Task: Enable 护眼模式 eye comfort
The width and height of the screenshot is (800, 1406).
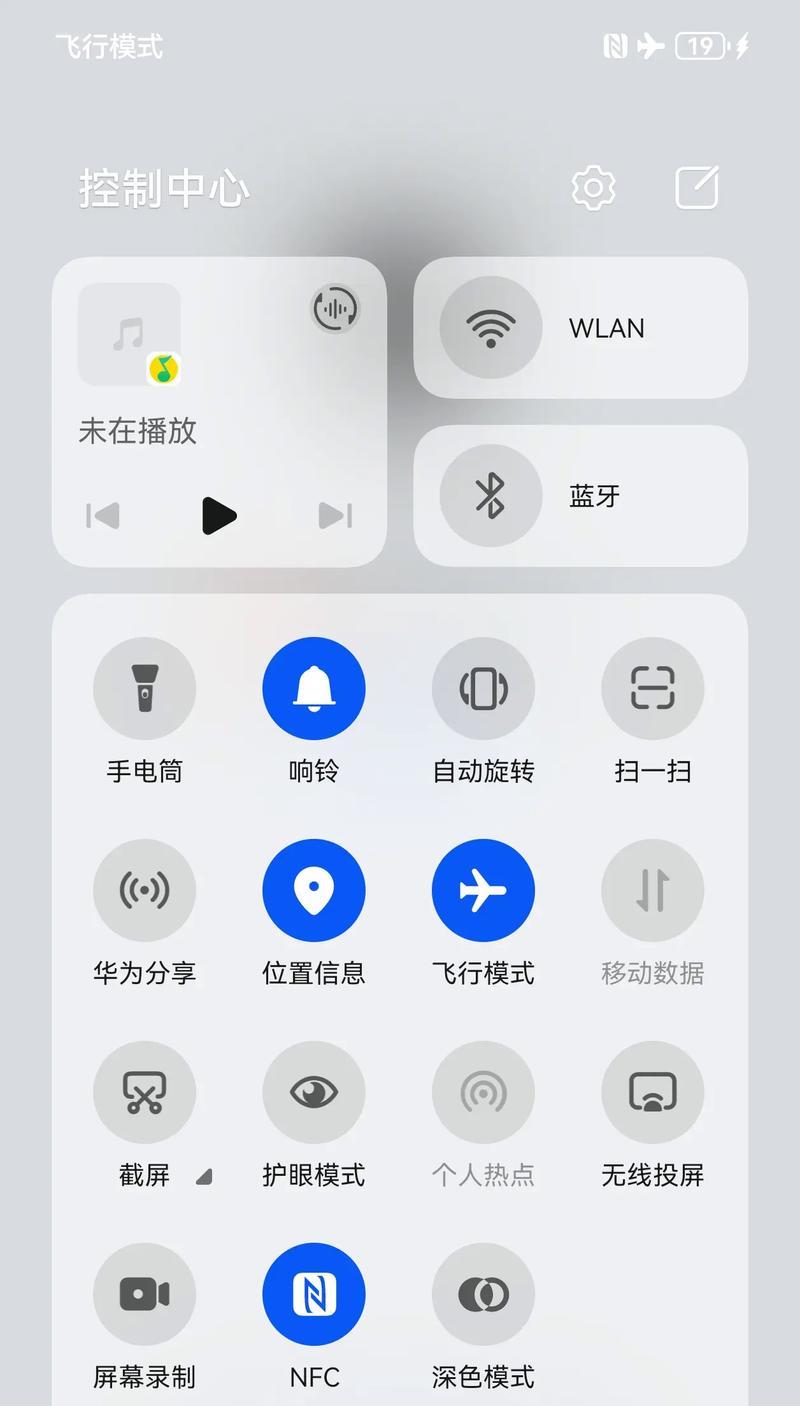Action: pos(313,1092)
